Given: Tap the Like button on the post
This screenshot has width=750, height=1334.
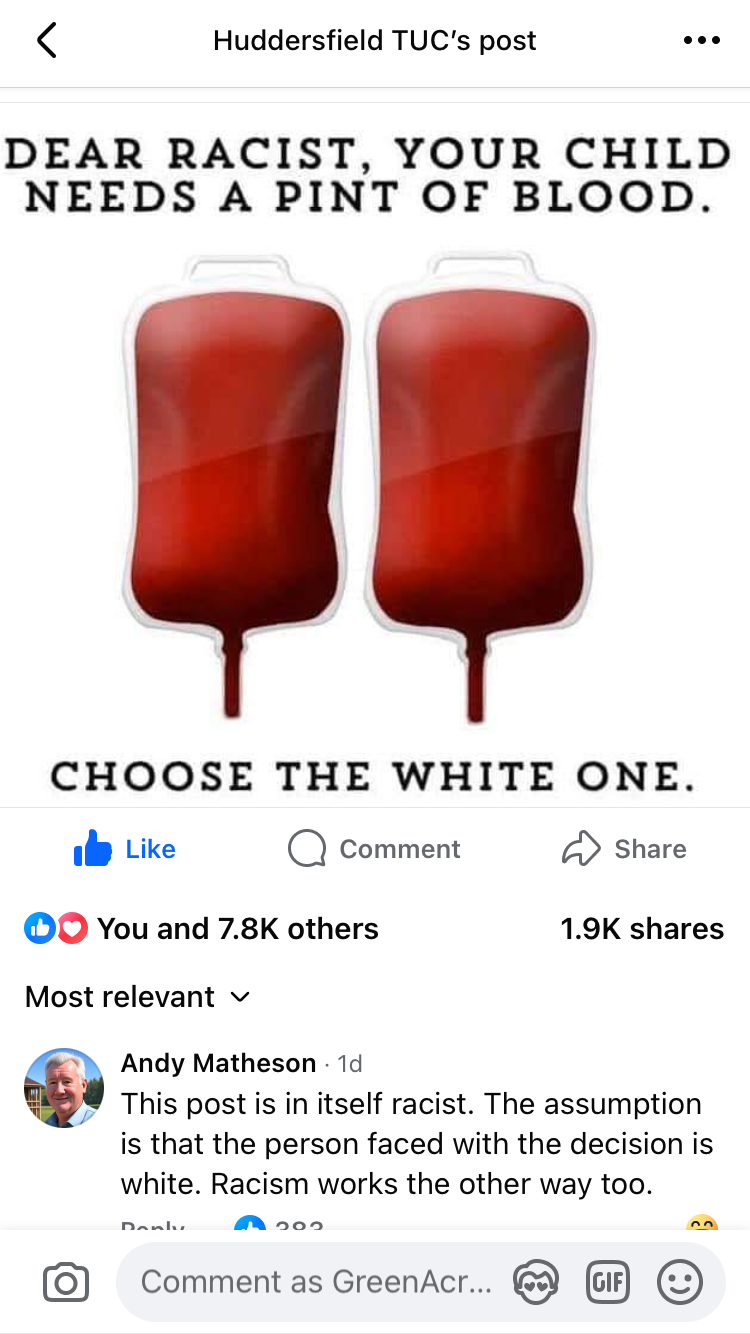Looking at the screenshot, I should click(x=126, y=849).
